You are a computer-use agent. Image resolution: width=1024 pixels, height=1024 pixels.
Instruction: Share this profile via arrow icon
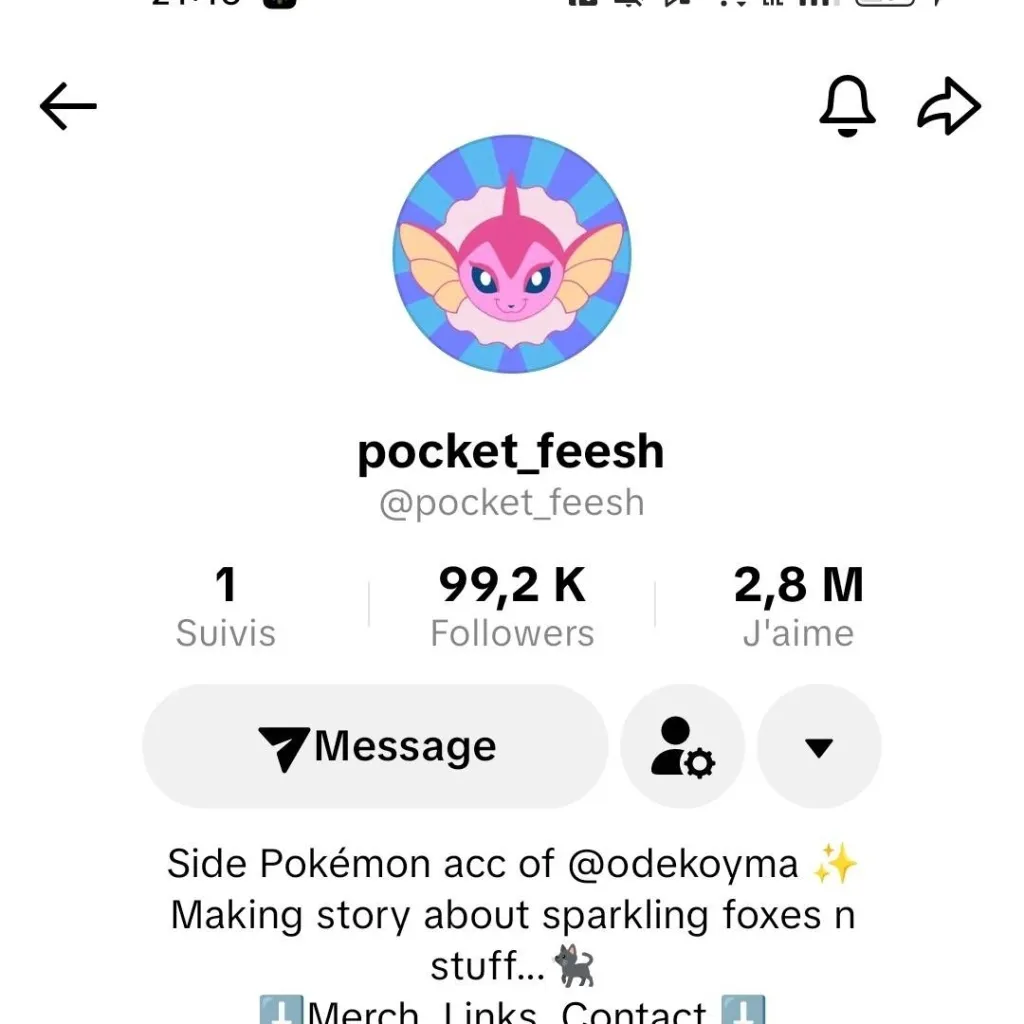coord(948,107)
